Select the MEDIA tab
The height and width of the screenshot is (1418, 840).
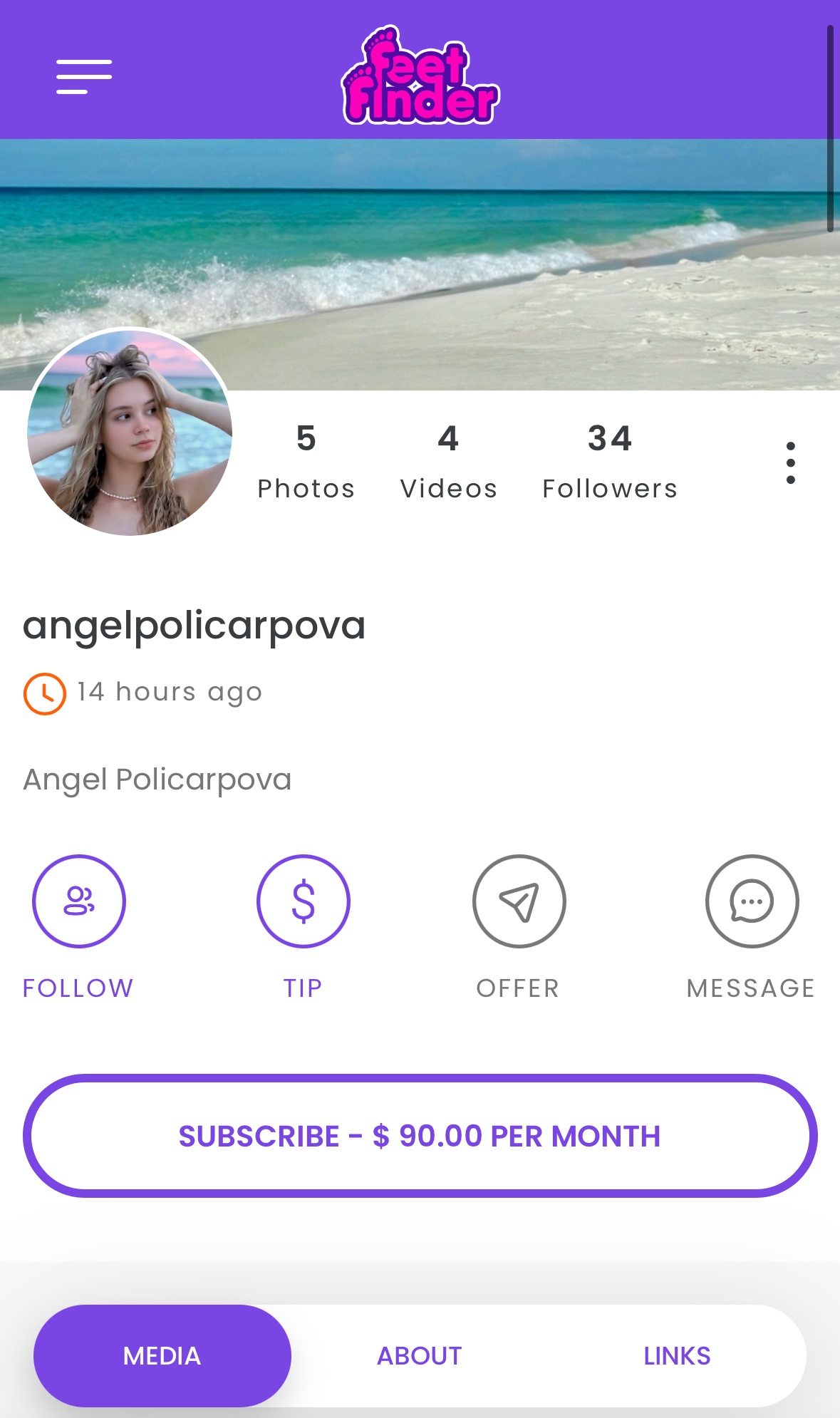[162, 1355]
